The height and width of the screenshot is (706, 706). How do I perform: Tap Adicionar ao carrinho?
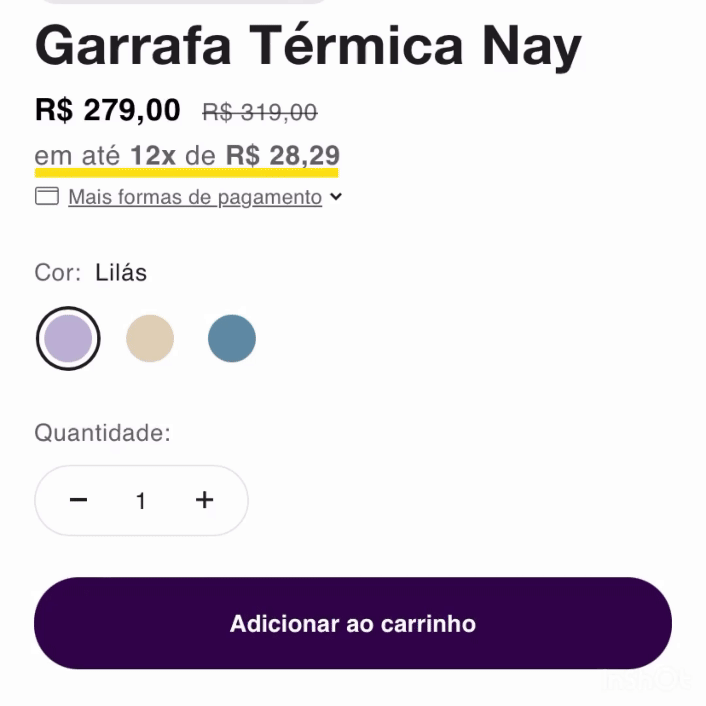[x=352, y=623]
